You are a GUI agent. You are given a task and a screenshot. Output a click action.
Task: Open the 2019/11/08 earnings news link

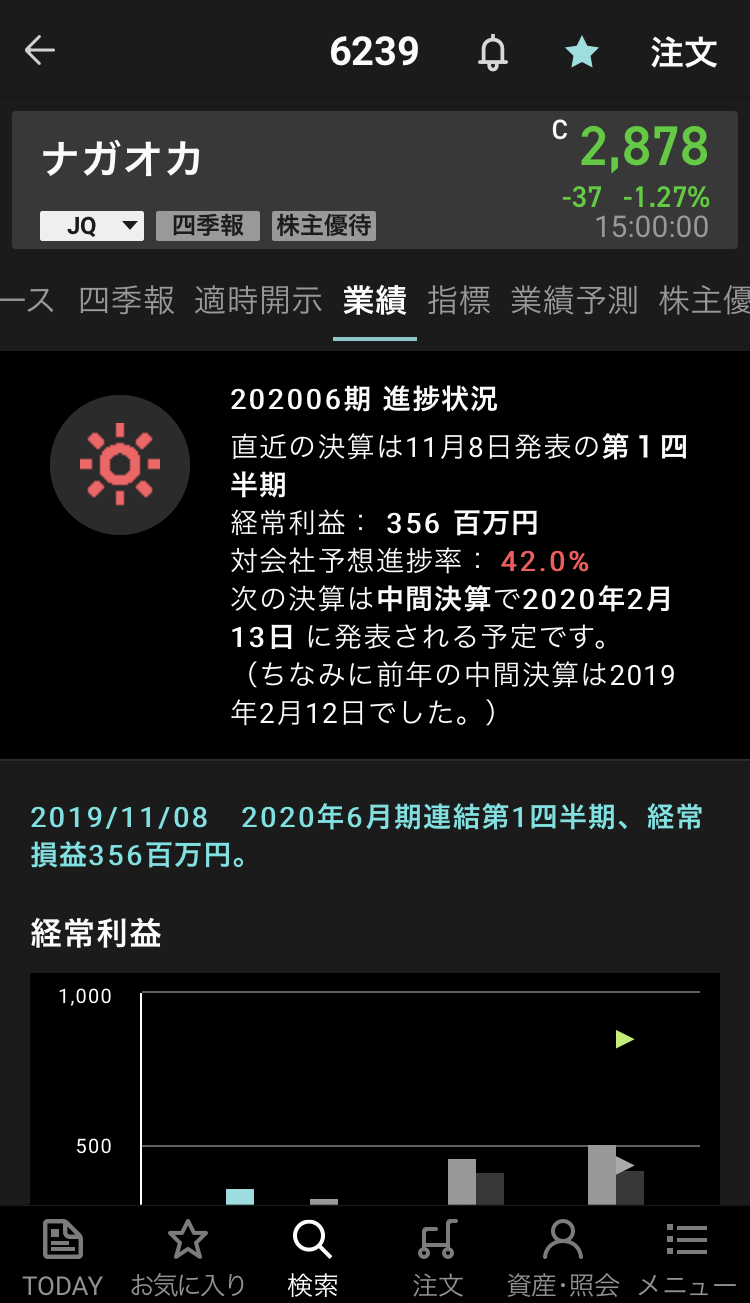click(x=367, y=836)
